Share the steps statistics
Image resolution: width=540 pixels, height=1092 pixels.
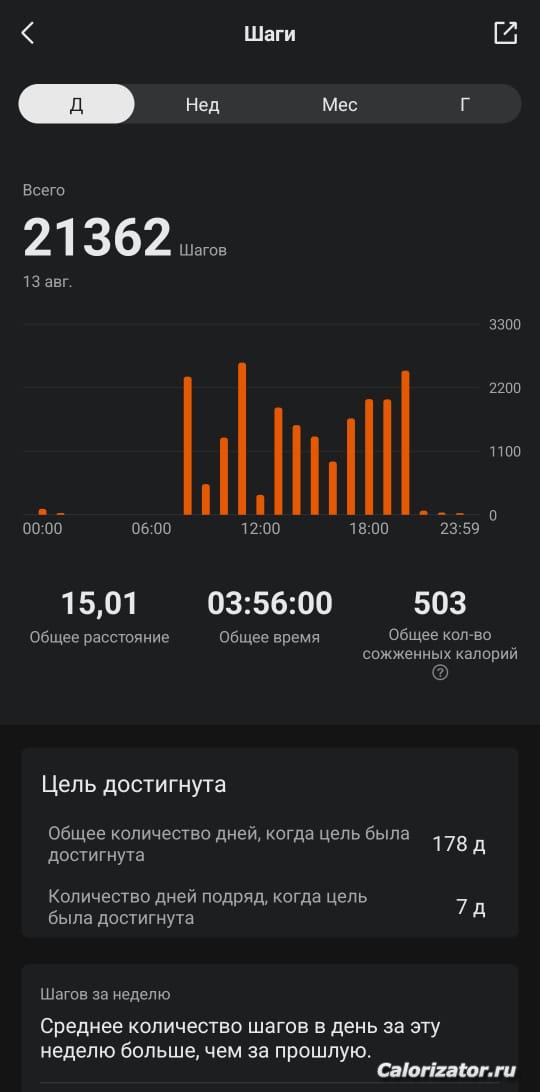(x=505, y=33)
